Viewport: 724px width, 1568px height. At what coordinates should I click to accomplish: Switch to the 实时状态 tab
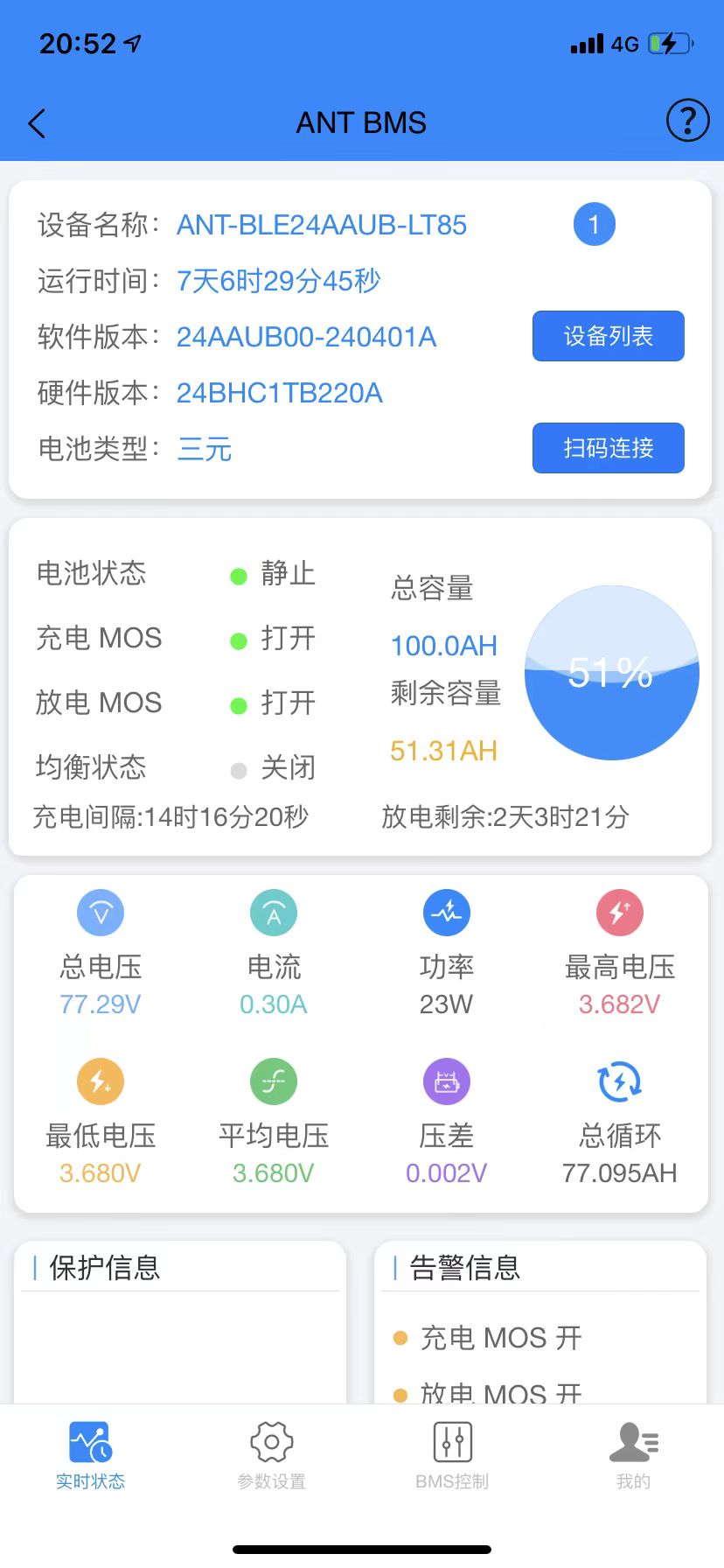[x=90, y=1456]
